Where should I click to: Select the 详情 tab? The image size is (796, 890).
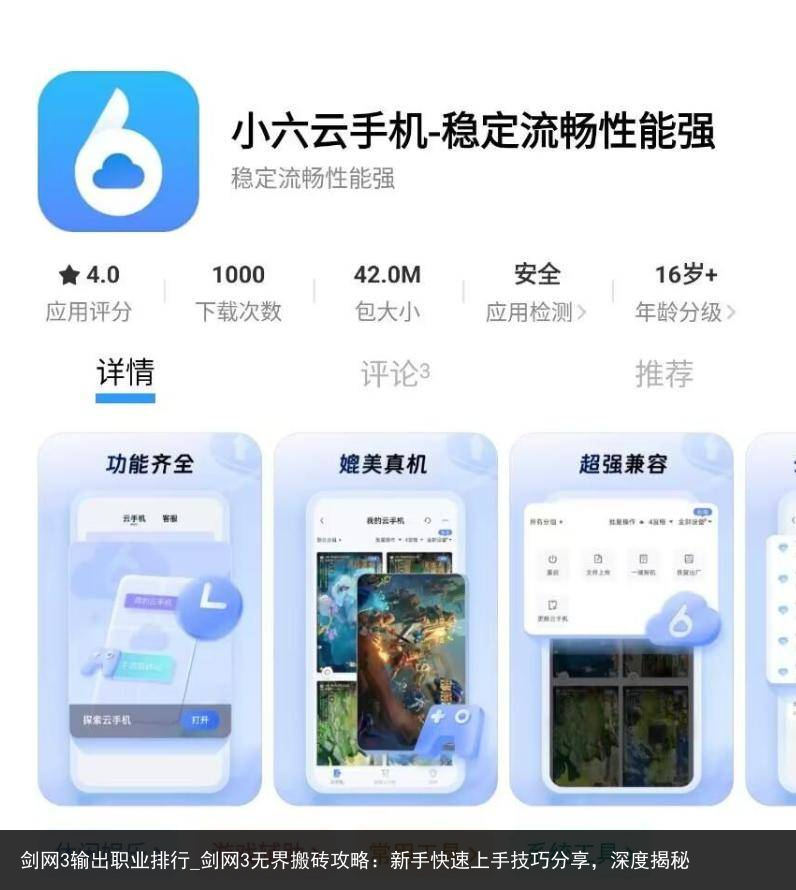pyautogui.click(x=125, y=374)
